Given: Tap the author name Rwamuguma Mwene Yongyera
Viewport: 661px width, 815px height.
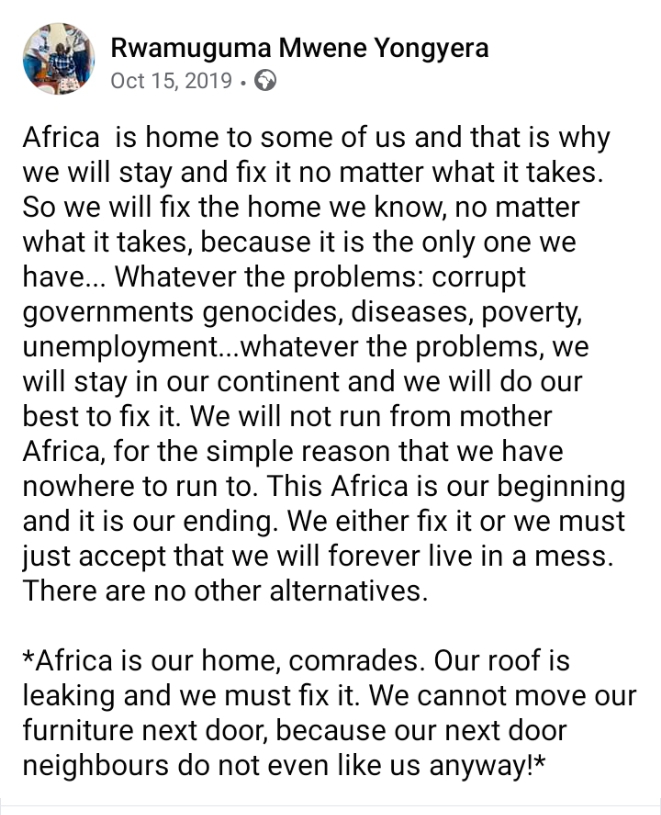Looking at the screenshot, I should (x=299, y=48).
